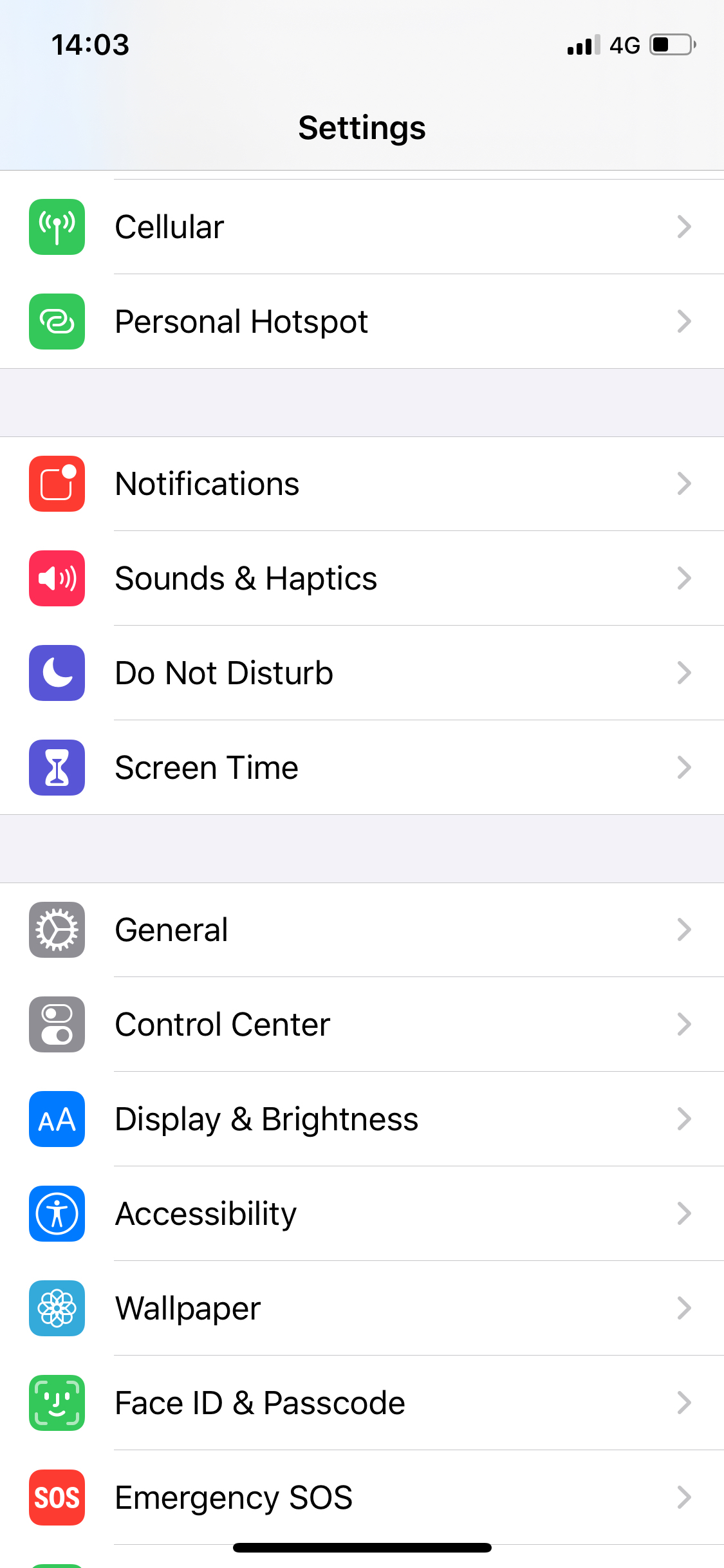Open Wallpaper settings
Image resolution: width=724 pixels, height=1568 pixels.
tap(362, 1308)
